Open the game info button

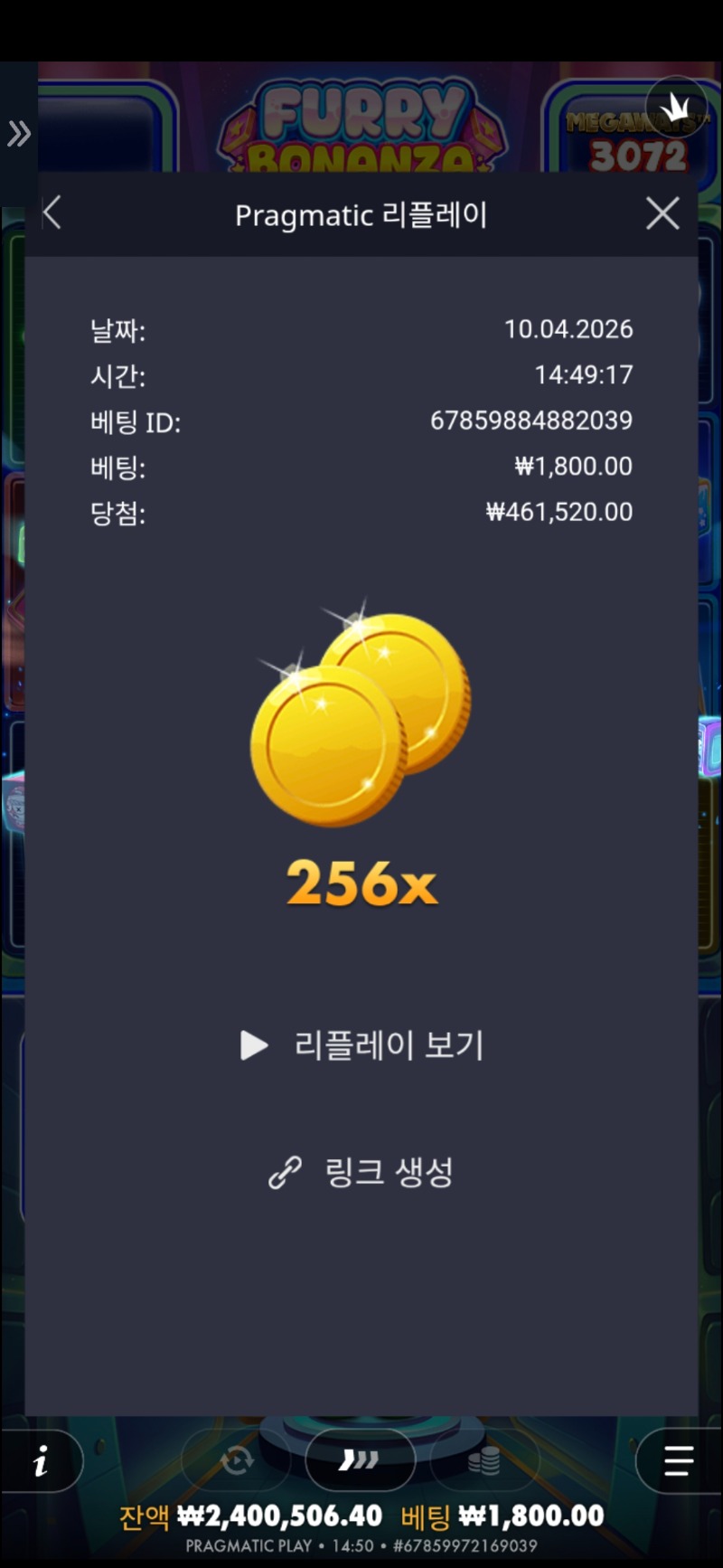(41, 1460)
